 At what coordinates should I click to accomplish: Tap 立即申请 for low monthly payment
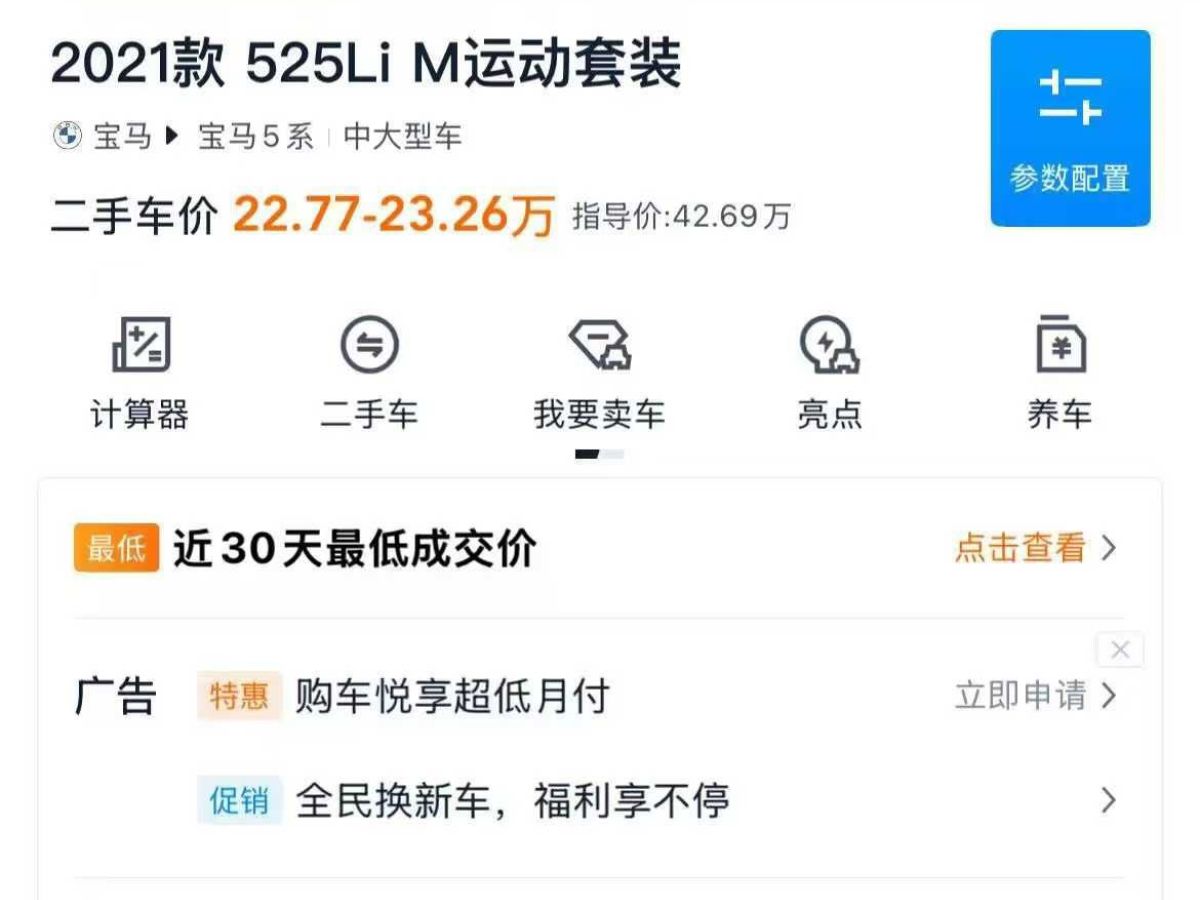(1034, 696)
